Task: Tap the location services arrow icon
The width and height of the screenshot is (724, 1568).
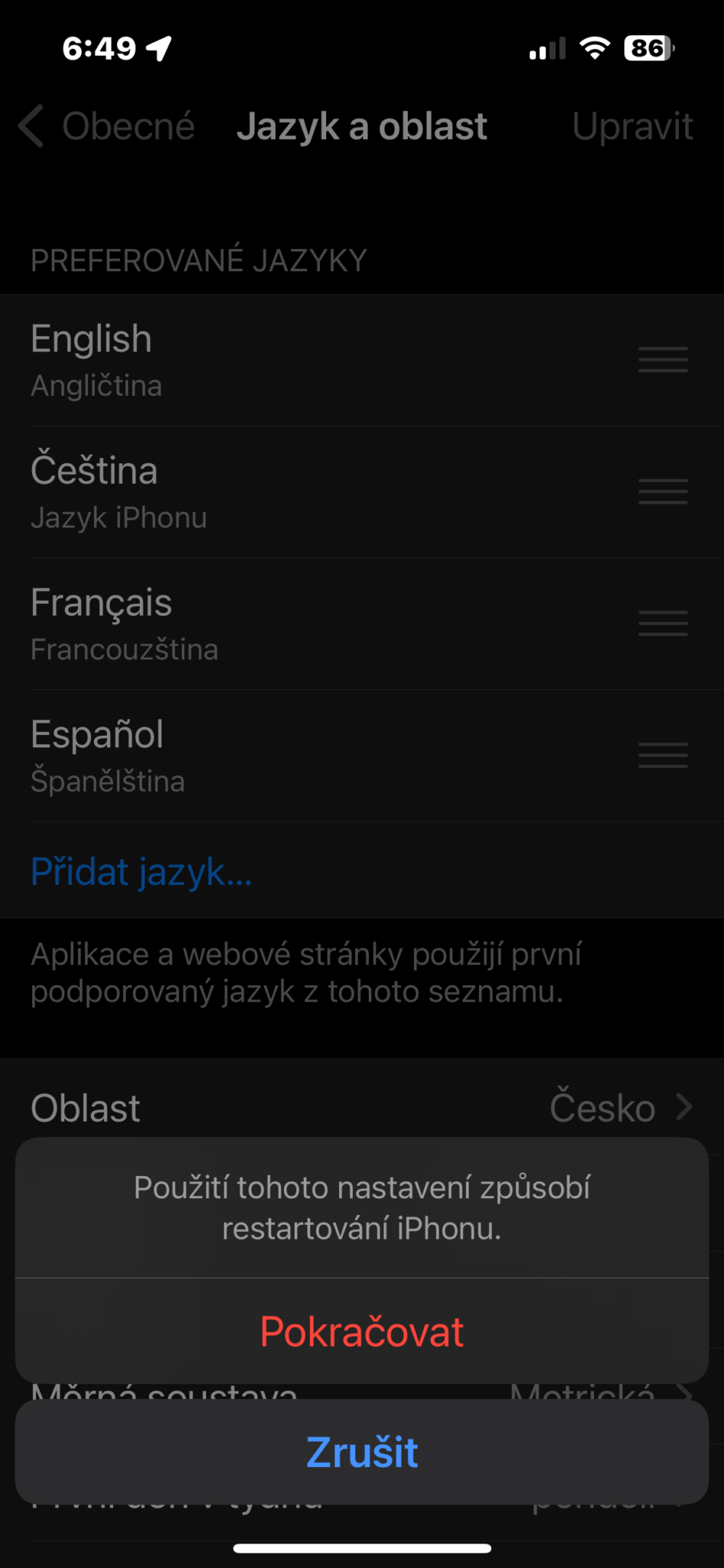Action: coord(158,47)
